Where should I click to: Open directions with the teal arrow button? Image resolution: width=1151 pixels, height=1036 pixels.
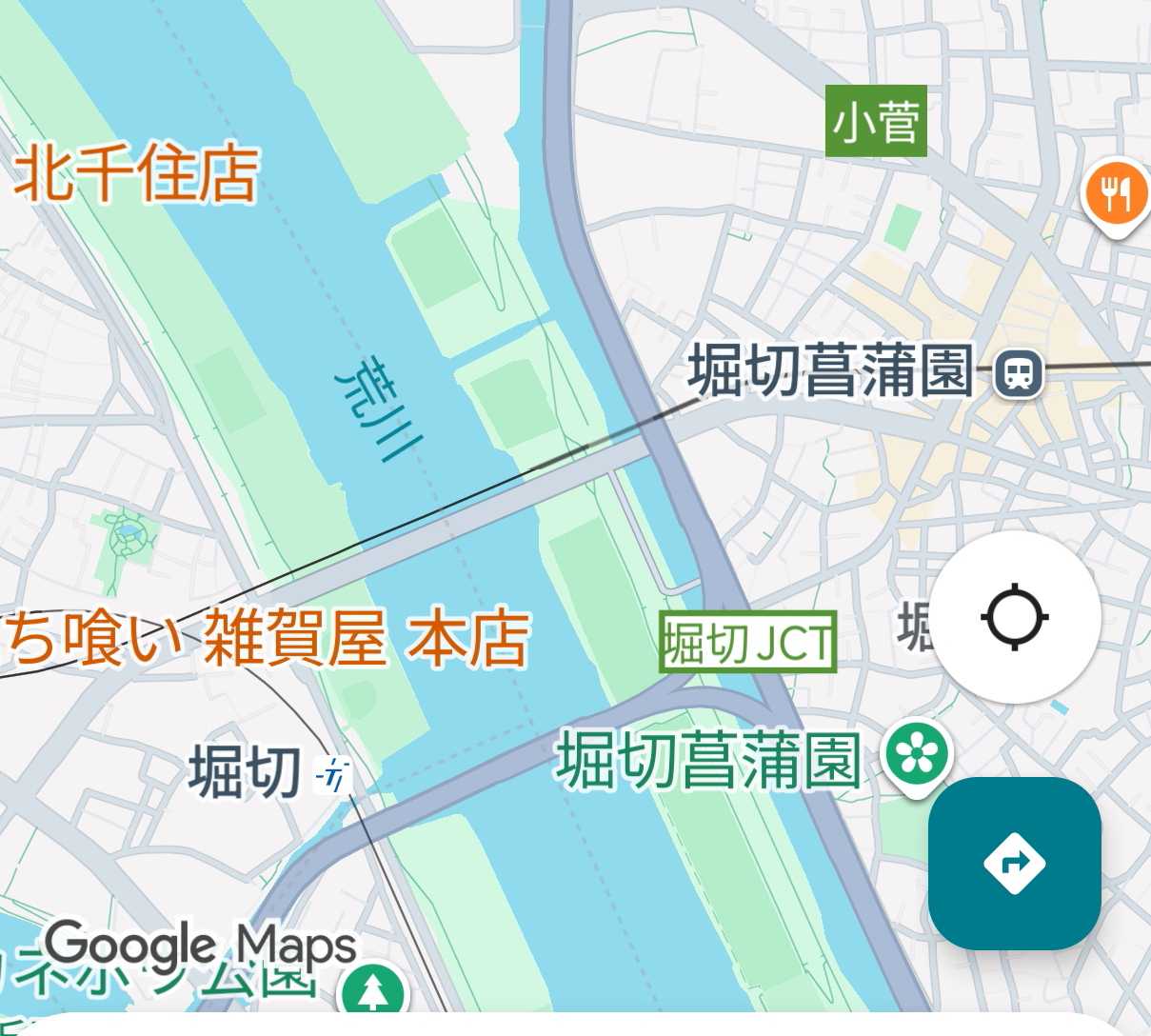point(1014,863)
